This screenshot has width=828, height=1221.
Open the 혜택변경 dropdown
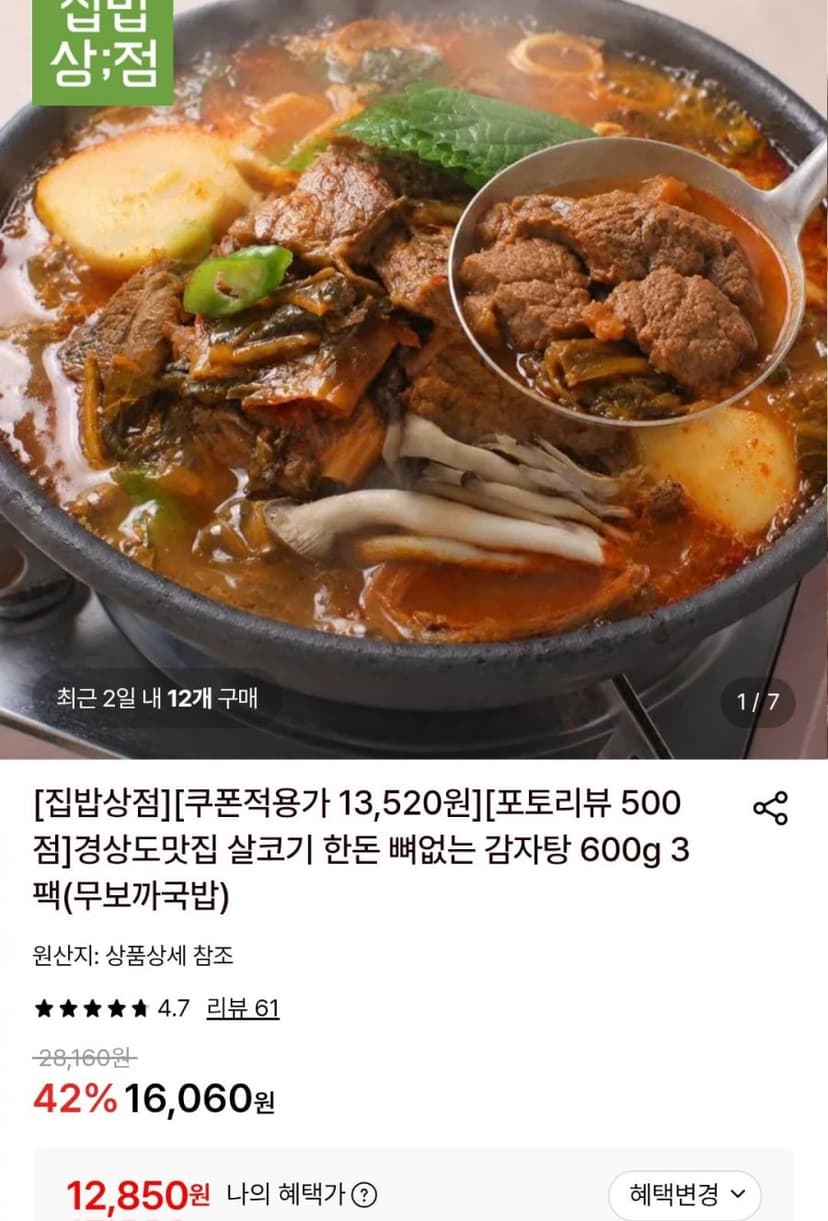[685, 1194]
